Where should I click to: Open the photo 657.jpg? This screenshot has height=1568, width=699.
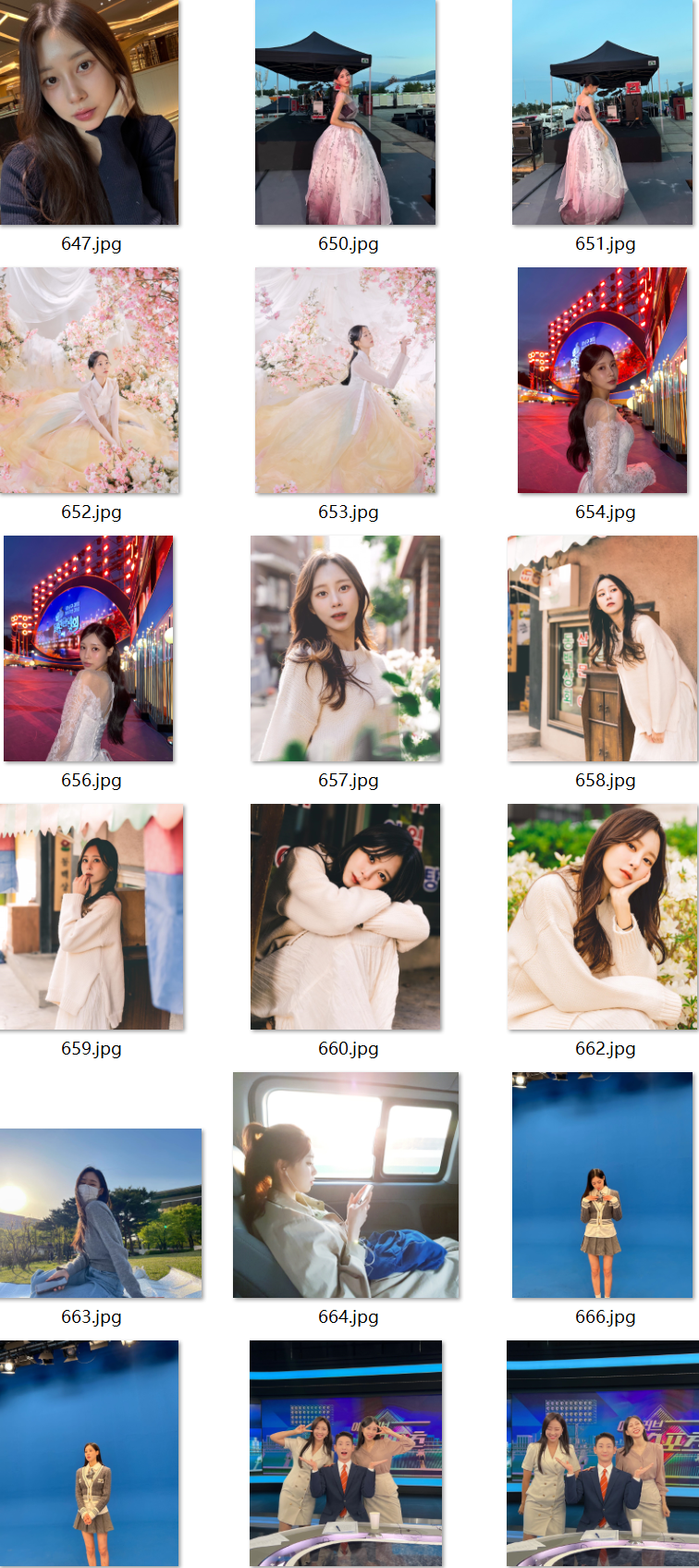click(346, 648)
